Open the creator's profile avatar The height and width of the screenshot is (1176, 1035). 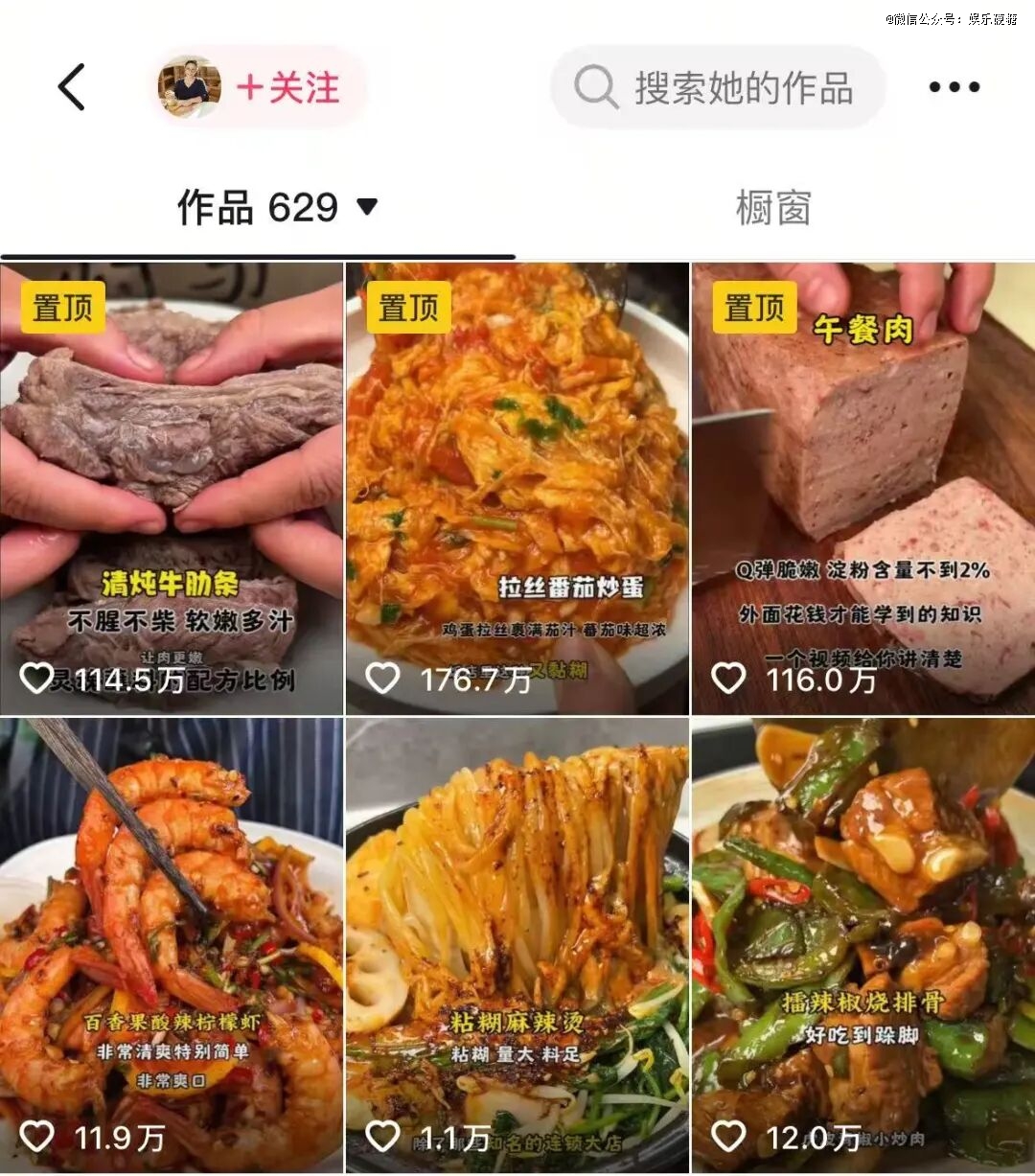[189, 87]
